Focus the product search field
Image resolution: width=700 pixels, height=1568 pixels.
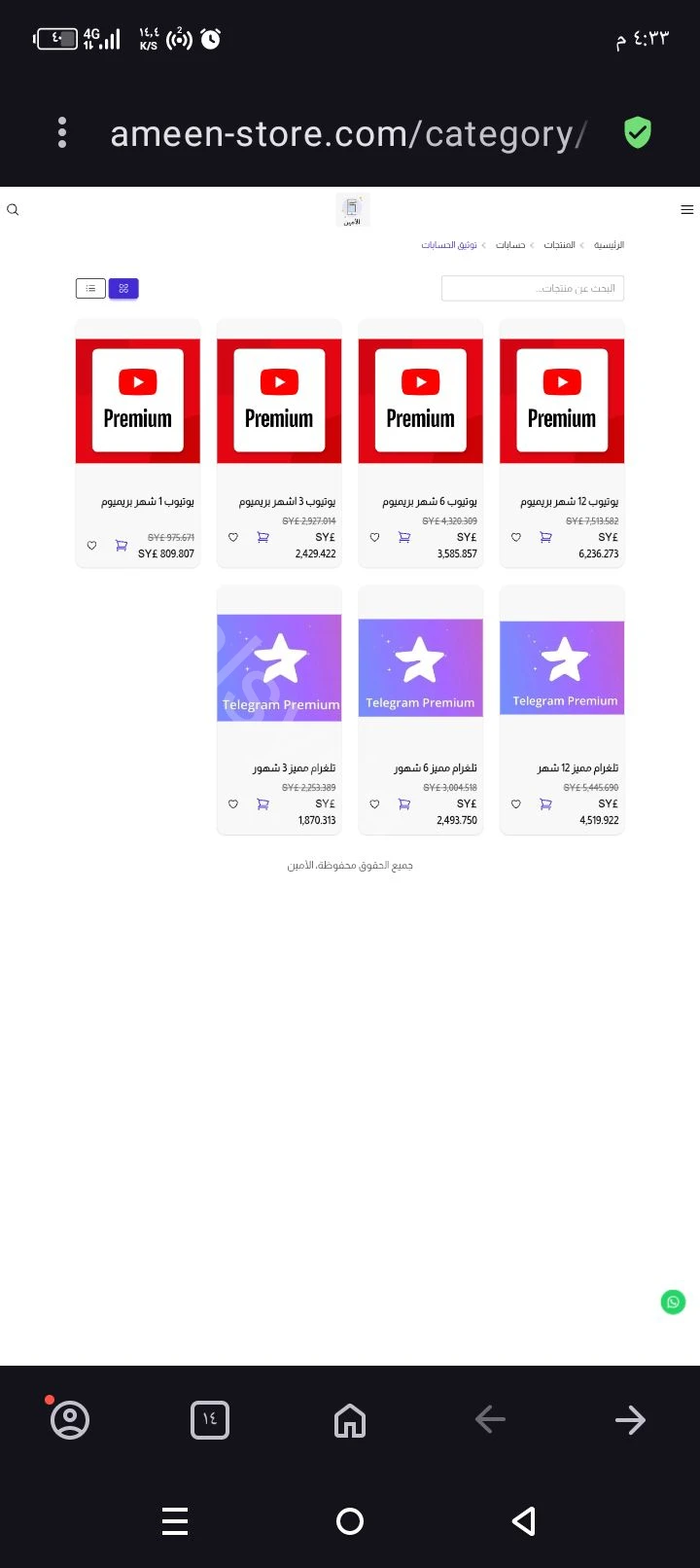click(x=533, y=288)
